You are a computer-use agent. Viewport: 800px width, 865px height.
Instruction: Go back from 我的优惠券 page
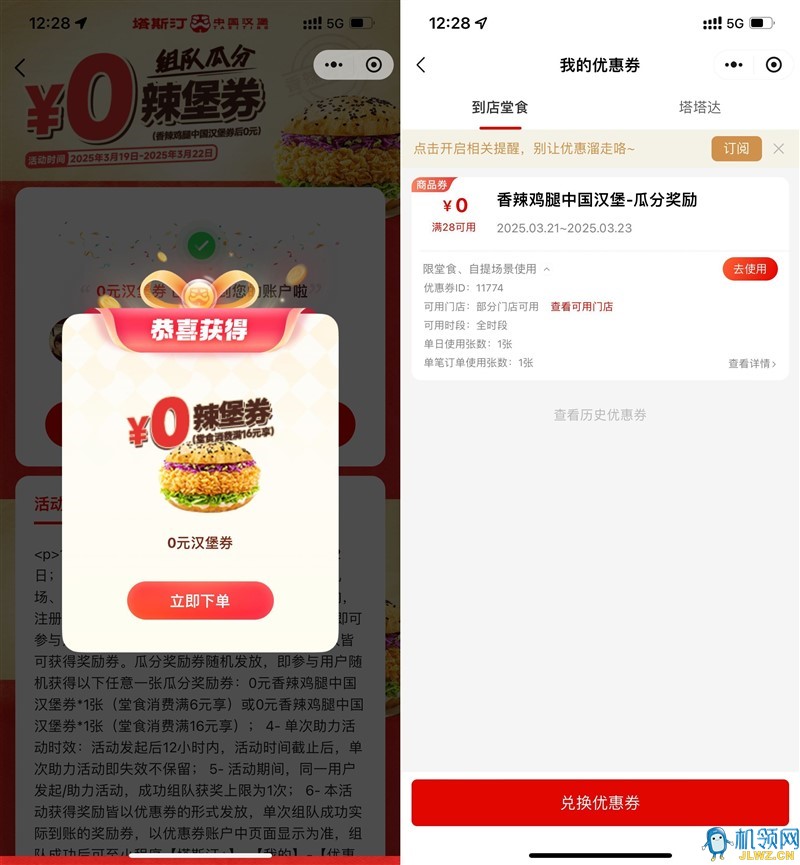click(x=421, y=65)
